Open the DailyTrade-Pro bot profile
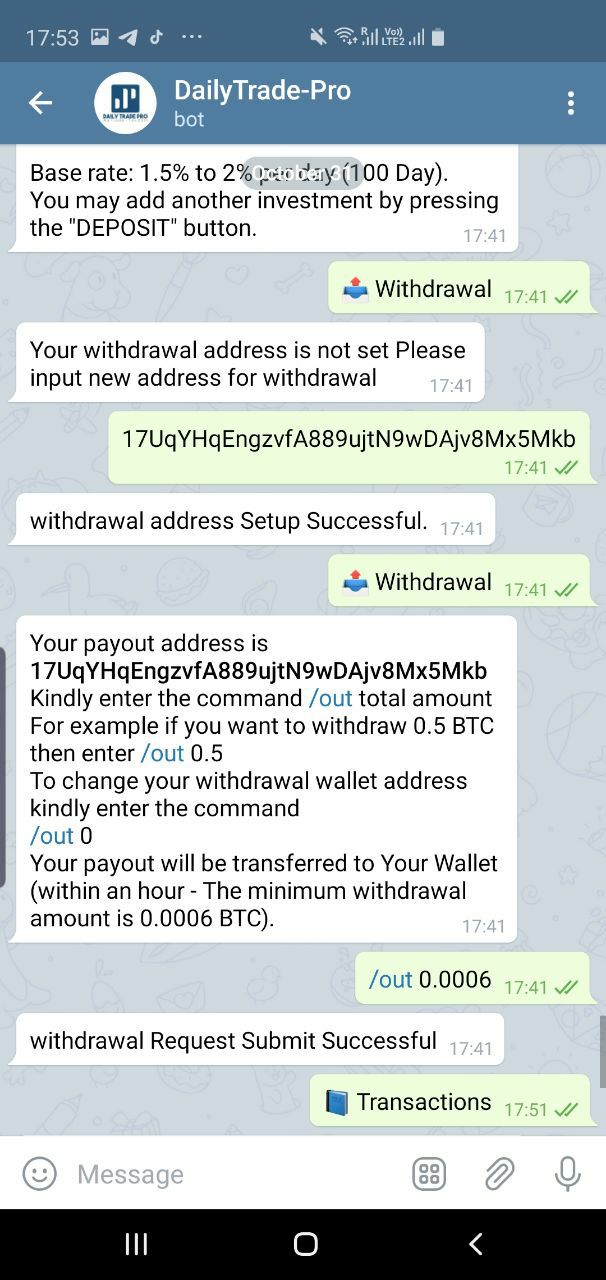The height and width of the screenshot is (1280, 606). tap(262, 102)
